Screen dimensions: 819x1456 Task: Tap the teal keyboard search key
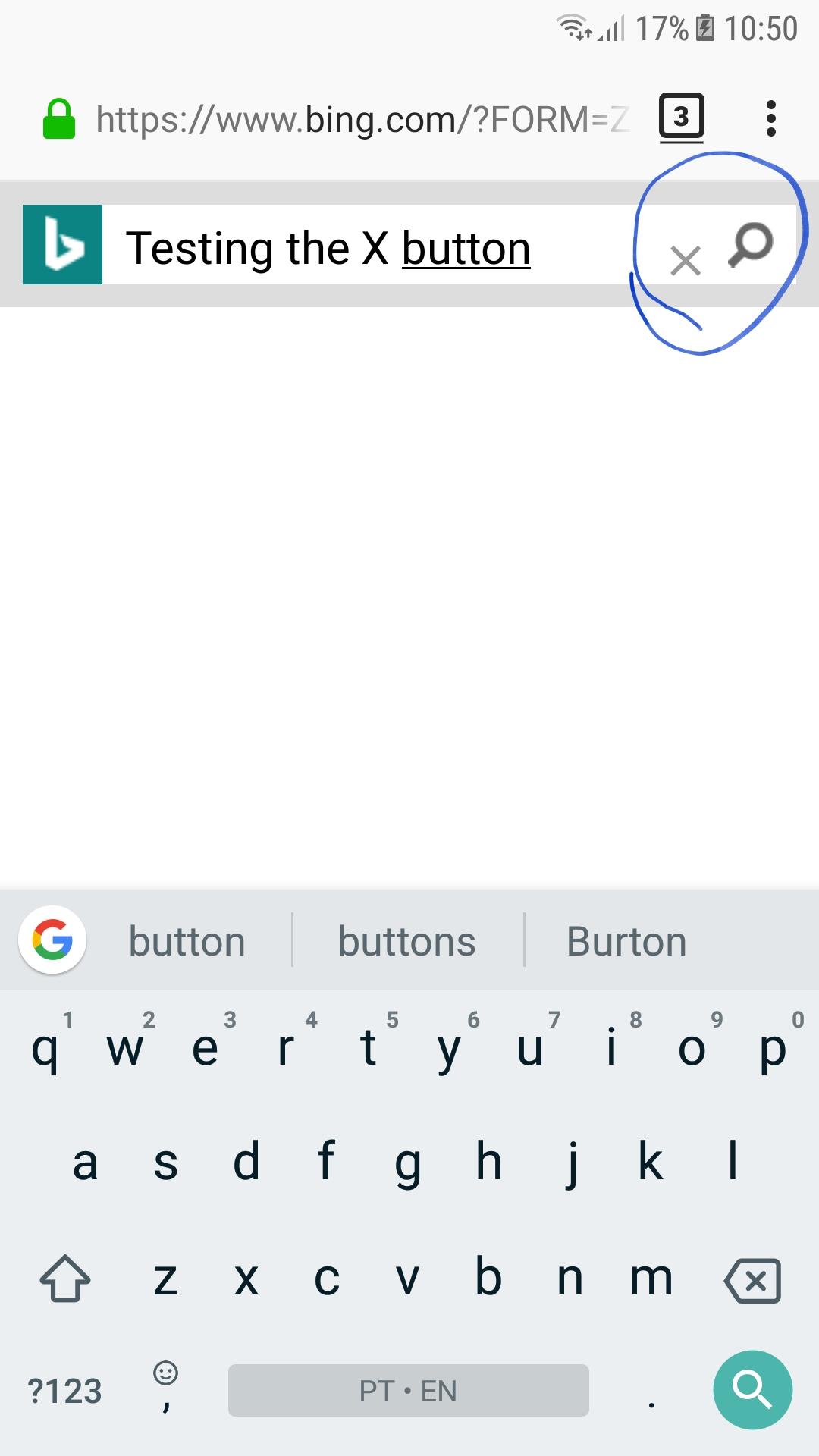click(752, 1390)
